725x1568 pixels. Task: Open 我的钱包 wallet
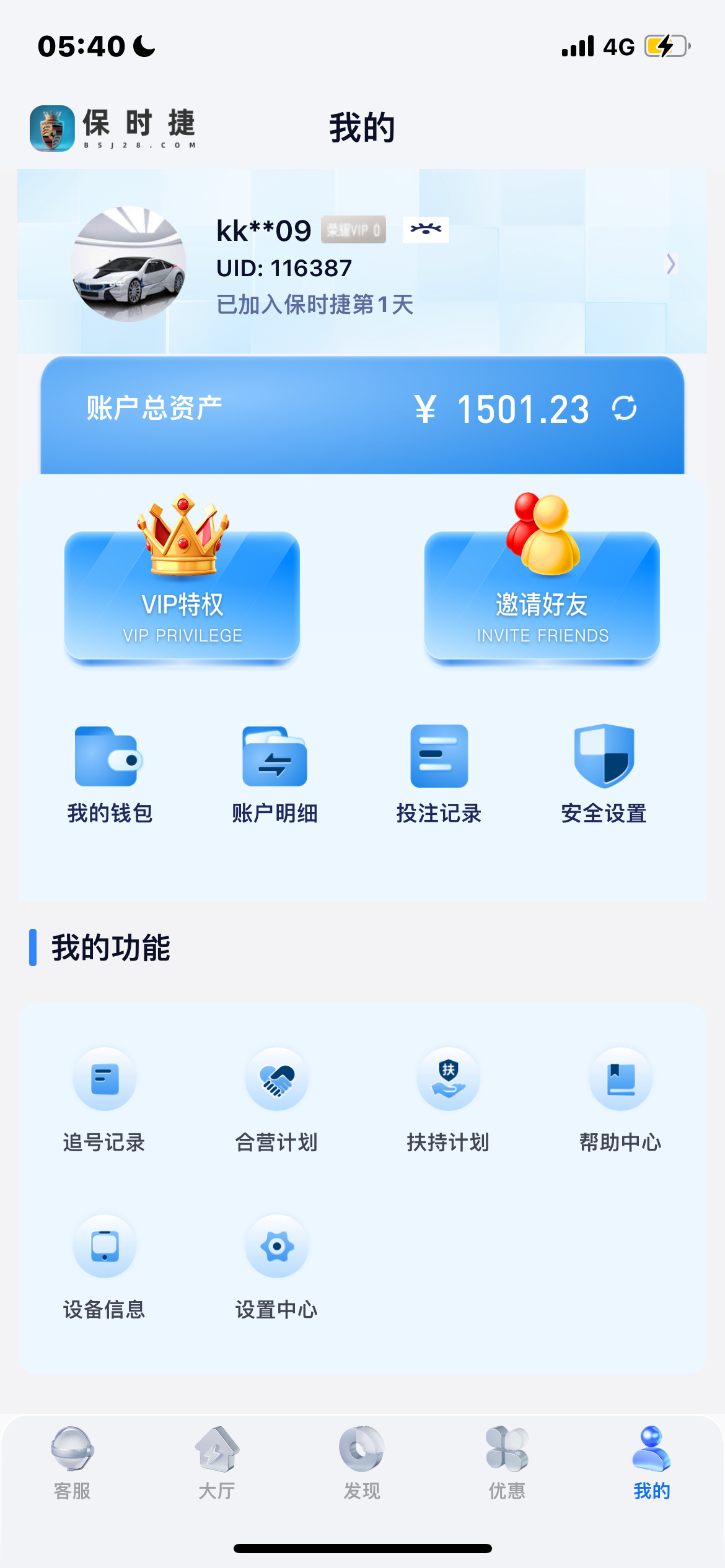110,774
